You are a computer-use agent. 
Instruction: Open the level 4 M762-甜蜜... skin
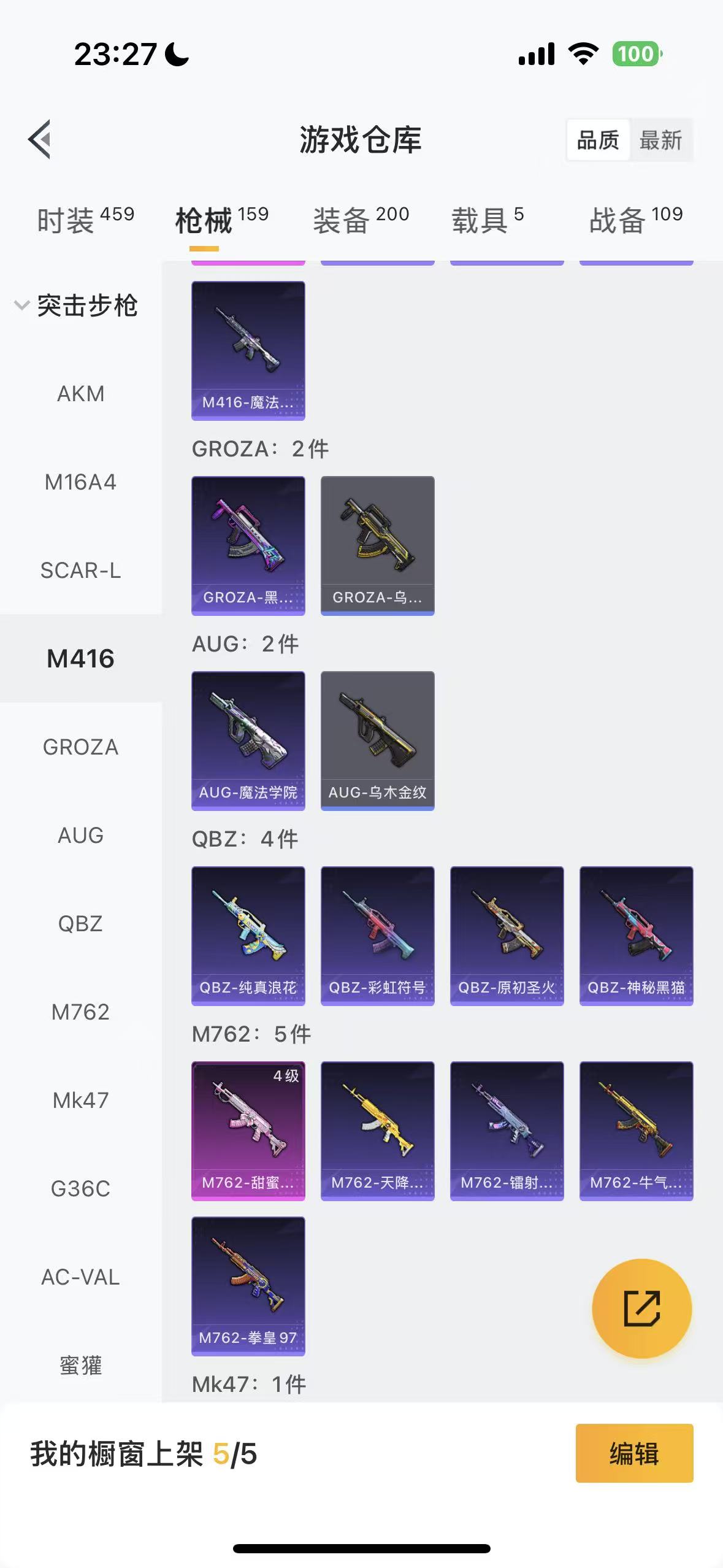248,1130
